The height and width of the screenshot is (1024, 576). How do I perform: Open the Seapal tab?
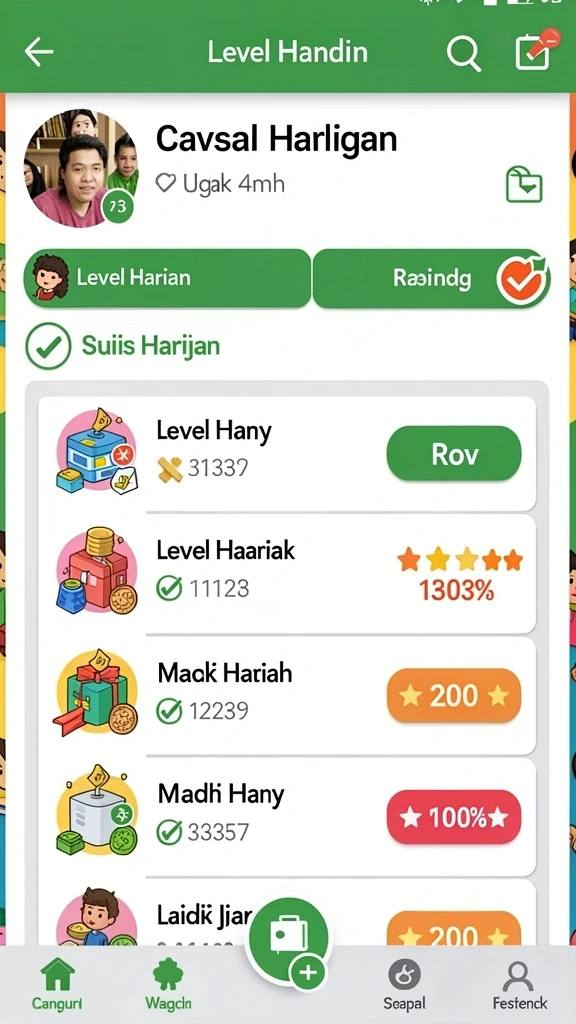404,985
